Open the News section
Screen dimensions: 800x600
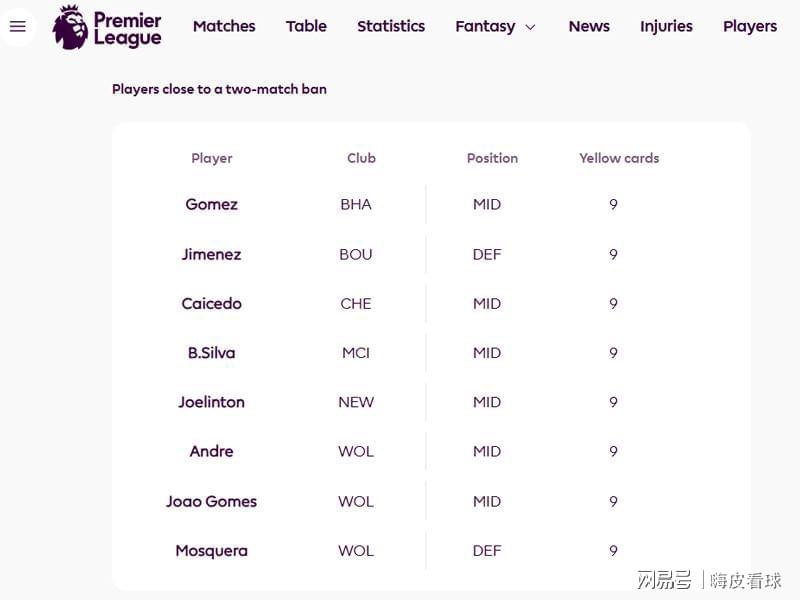point(589,26)
